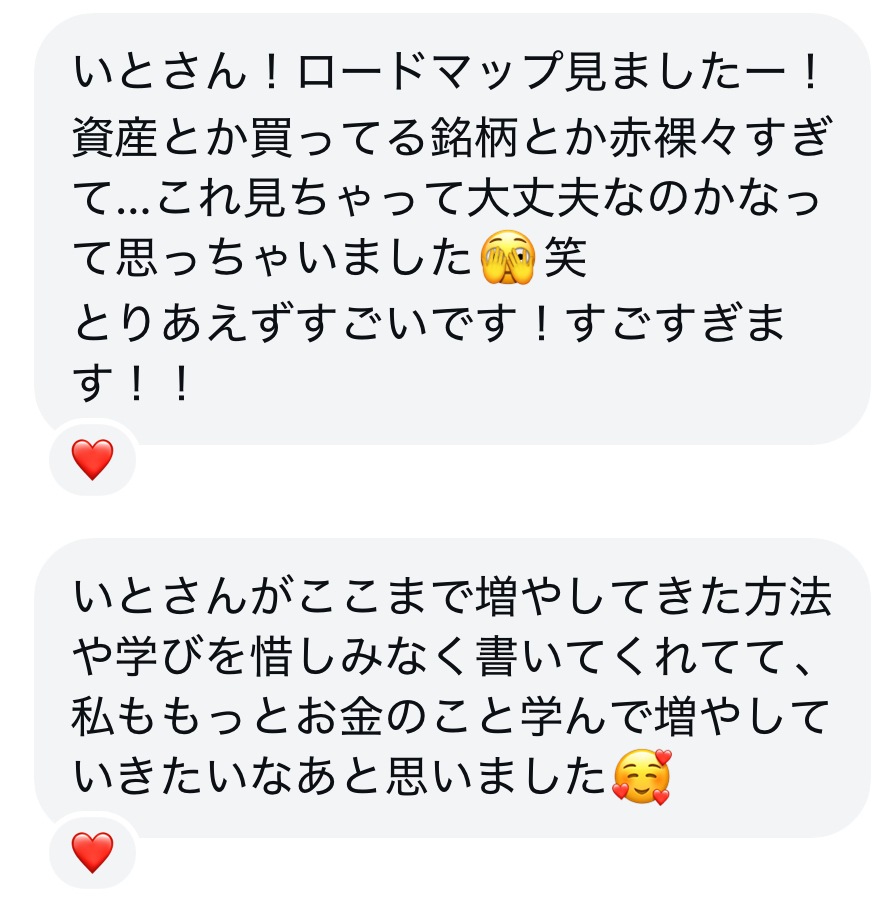
Task: Open heart reaction under the いきたいなあと思いました message
Action: click(92, 852)
